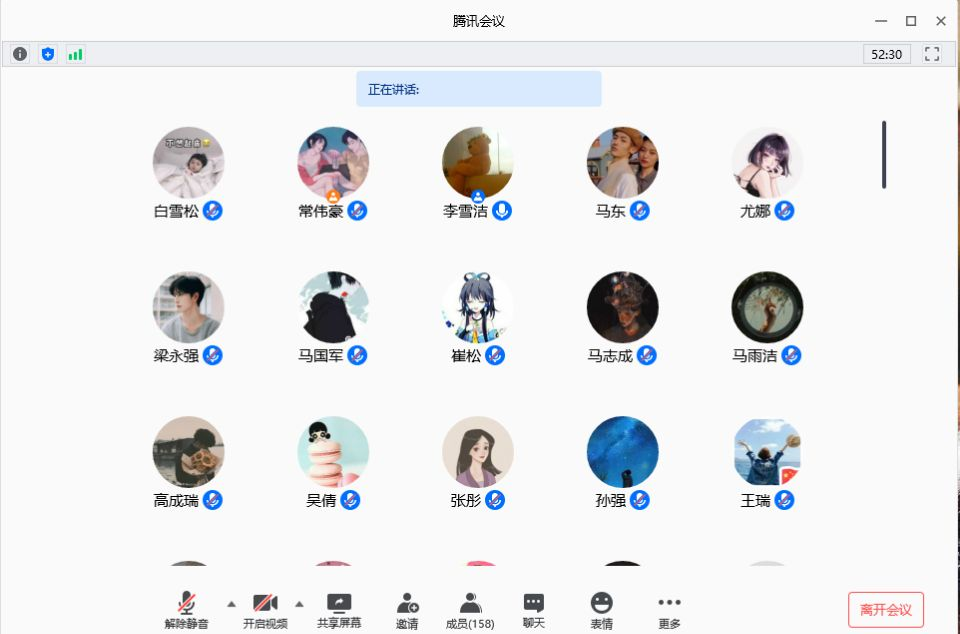The image size is (960, 634).
Task: Open the 更多 more options menu
Action: (x=669, y=610)
